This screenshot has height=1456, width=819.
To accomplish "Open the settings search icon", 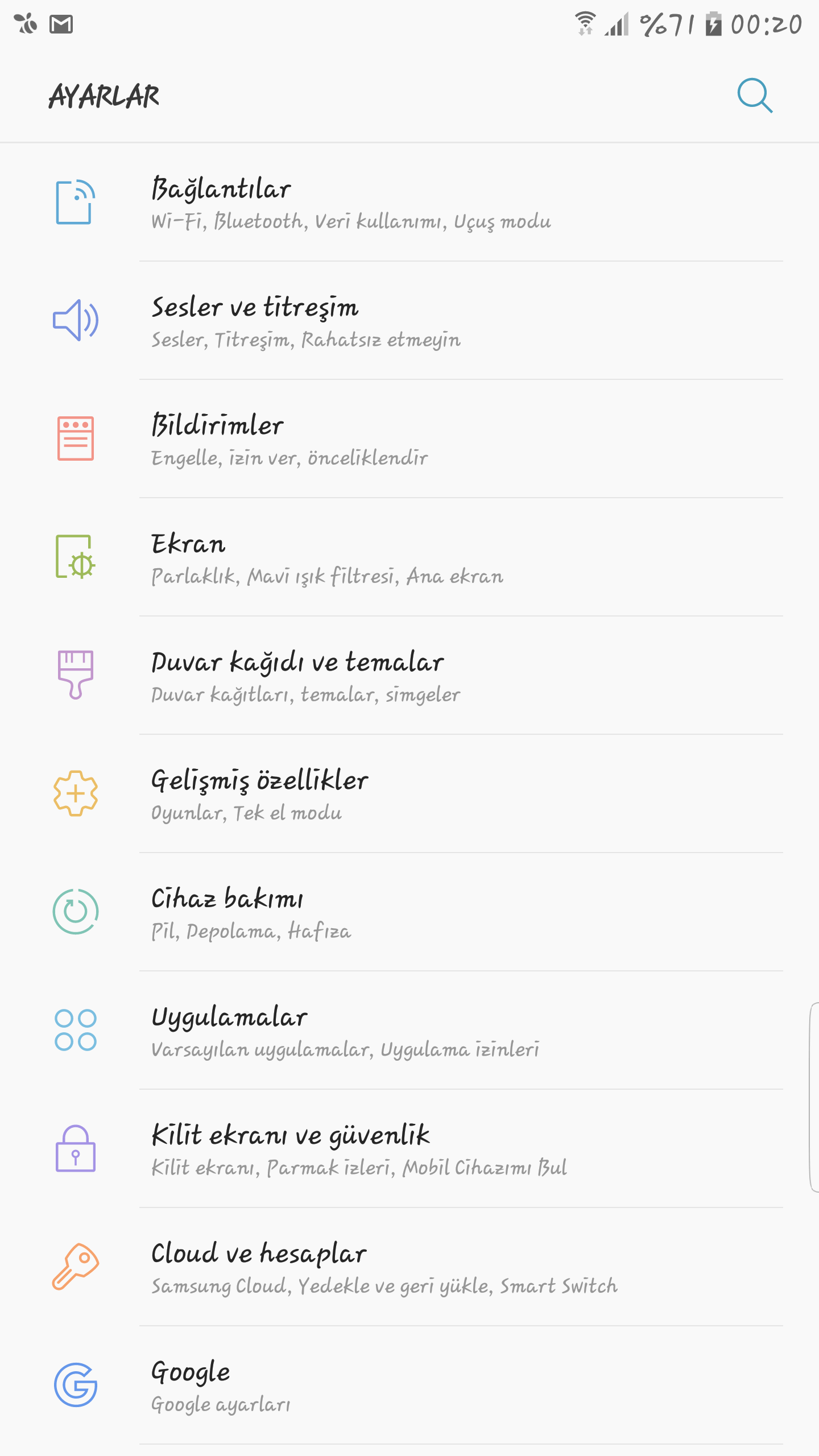I will click(x=755, y=96).
